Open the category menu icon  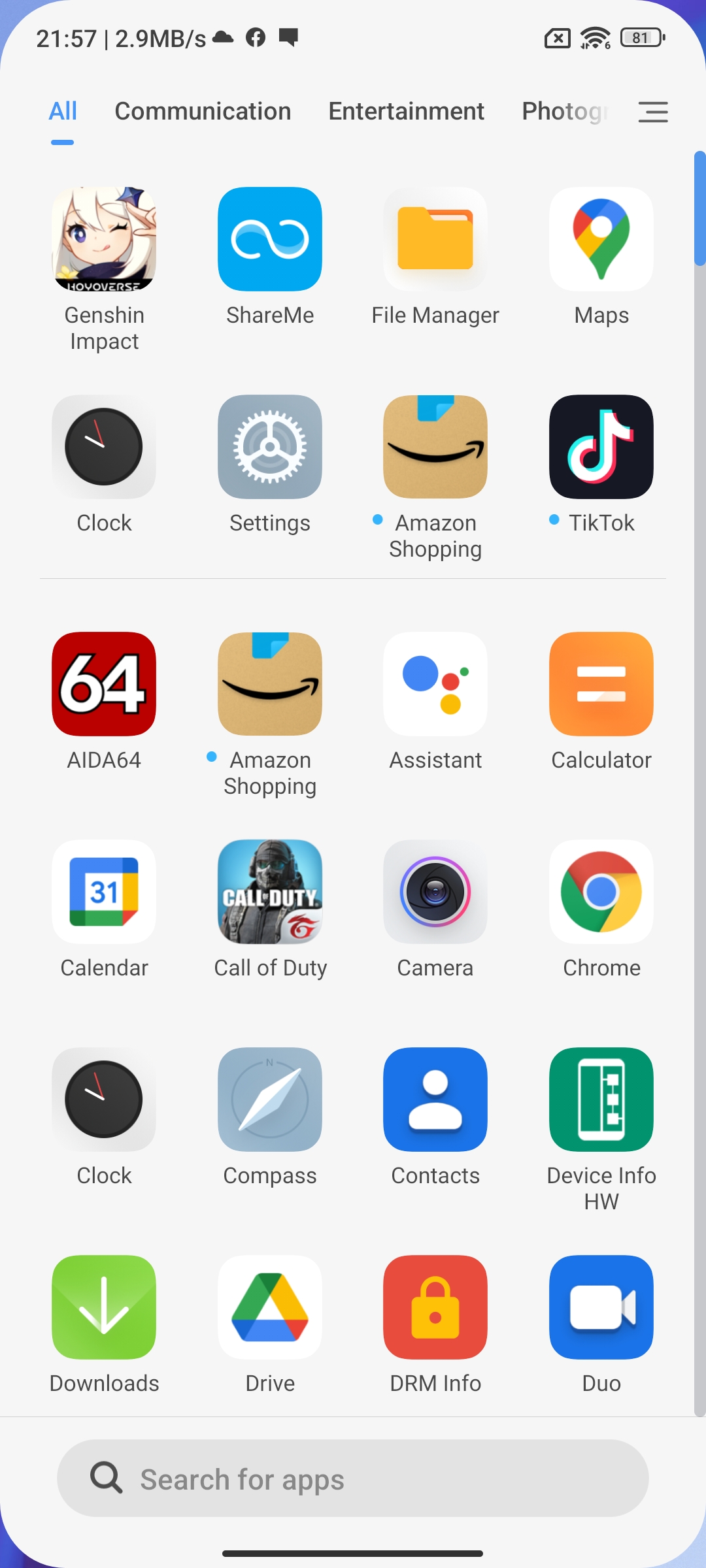tap(653, 112)
